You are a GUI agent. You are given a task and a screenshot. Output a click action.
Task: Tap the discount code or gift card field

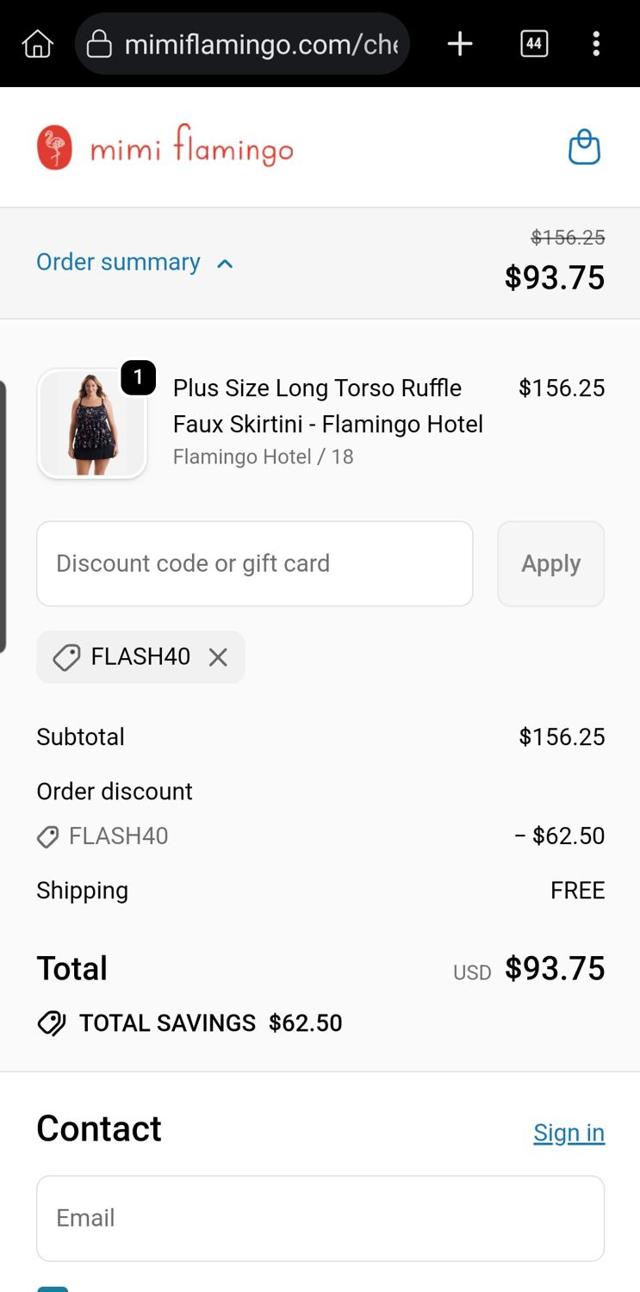[x=254, y=564]
